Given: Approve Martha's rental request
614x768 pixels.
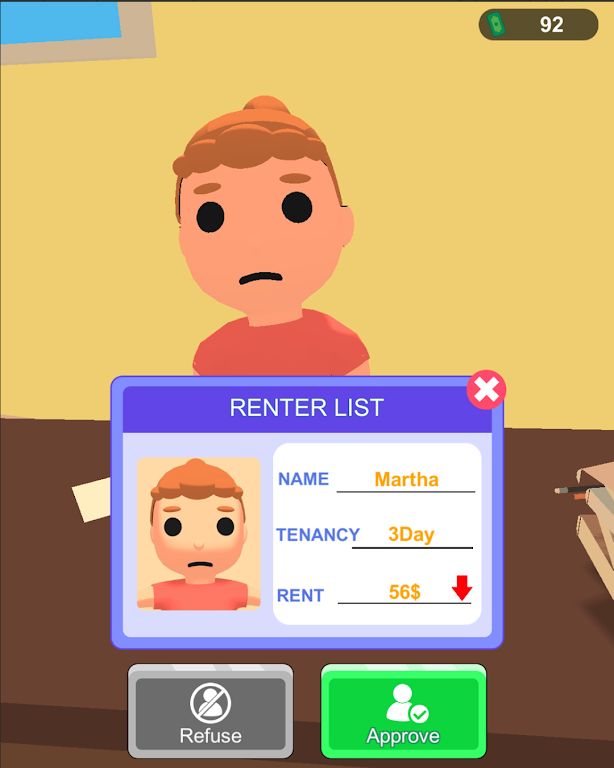Looking at the screenshot, I should coord(403,712).
